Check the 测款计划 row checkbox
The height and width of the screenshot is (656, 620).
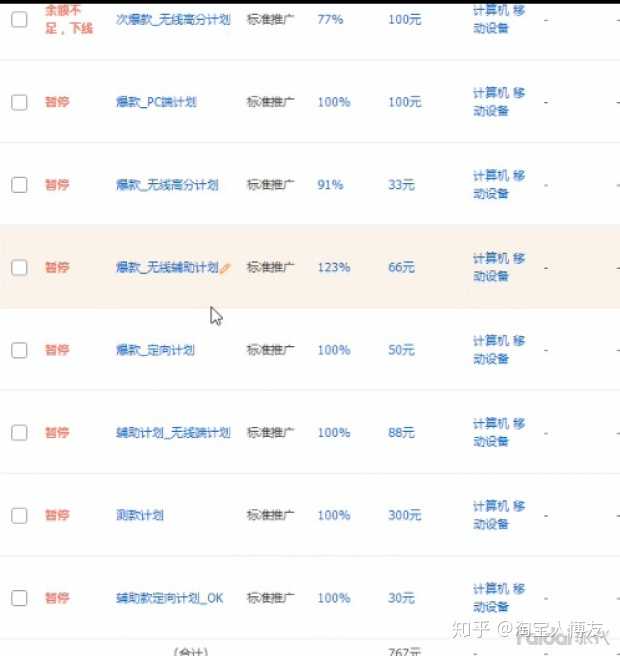(19, 515)
